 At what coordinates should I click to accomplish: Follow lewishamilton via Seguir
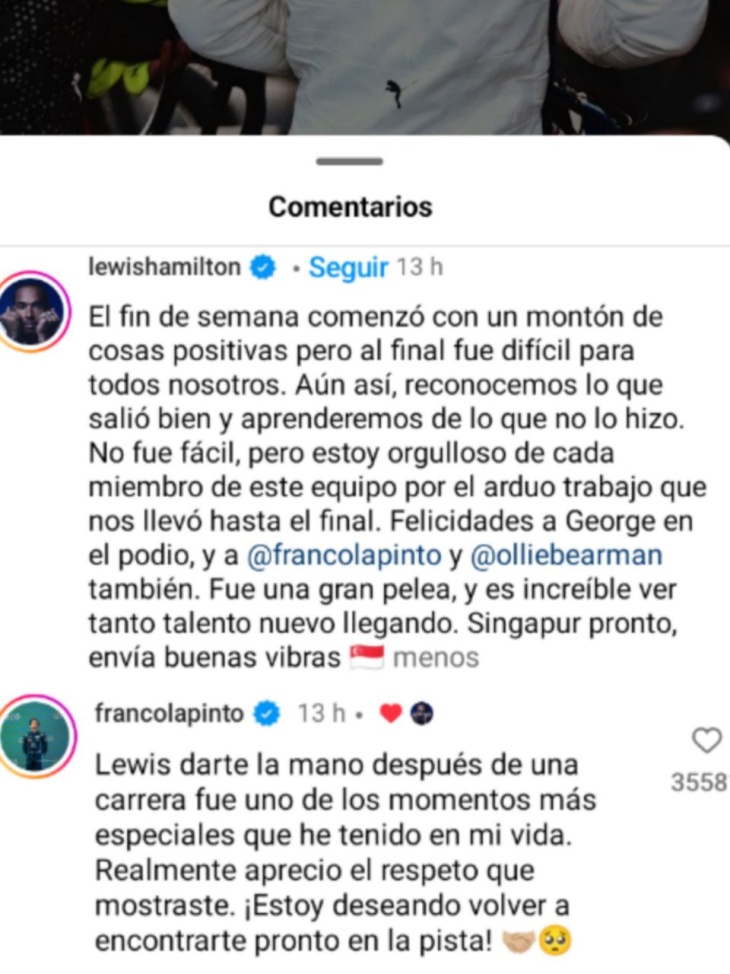point(348,268)
